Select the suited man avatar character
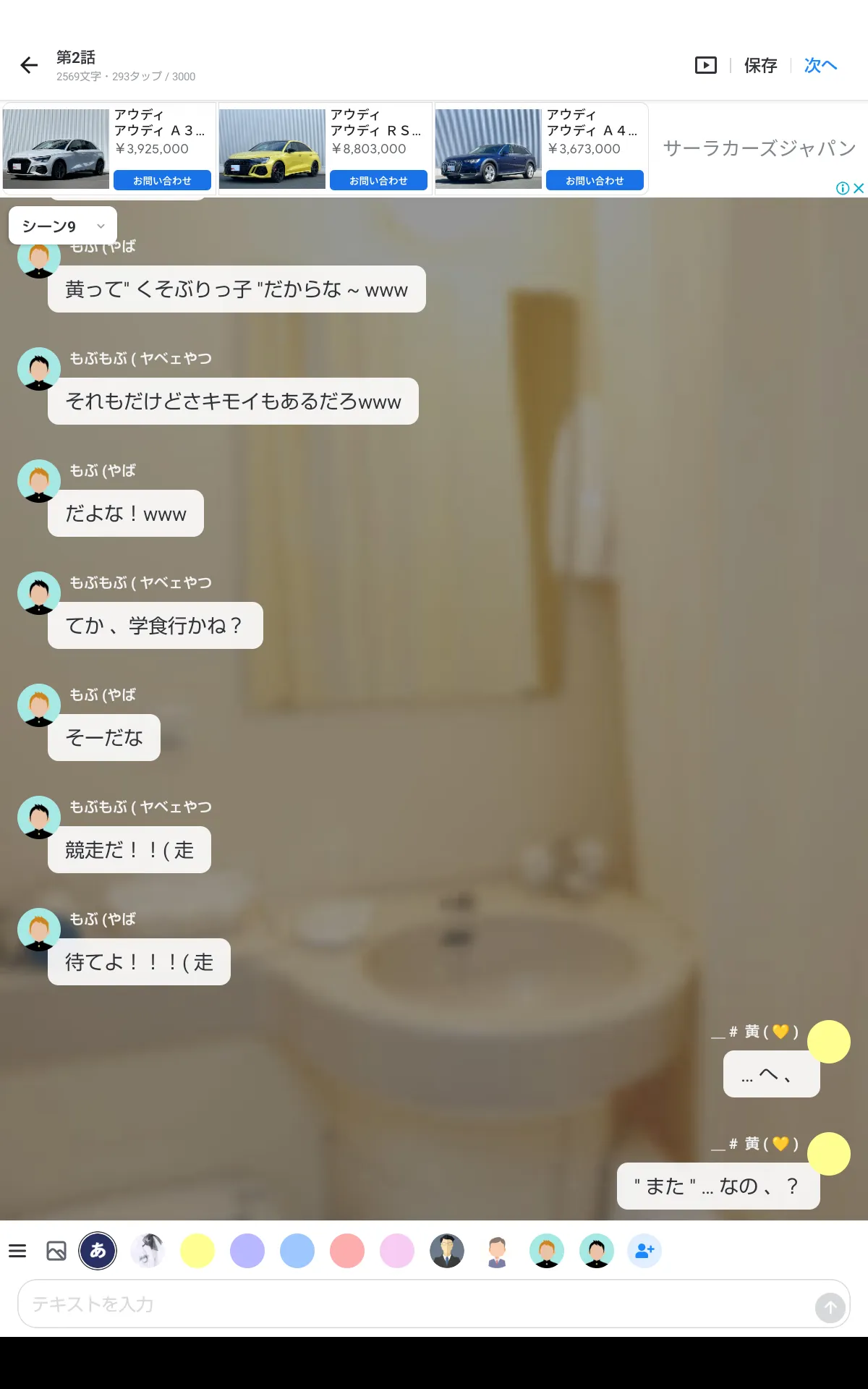Image resolution: width=868 pixels, height=1389 pixels. [447, 1251]
